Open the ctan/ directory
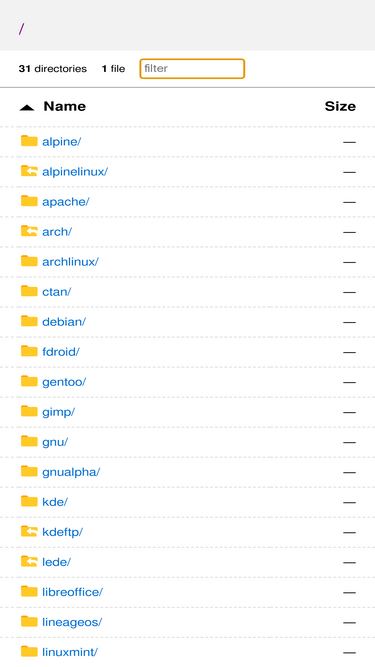375x667 pixels. click(x=57, y=292)
